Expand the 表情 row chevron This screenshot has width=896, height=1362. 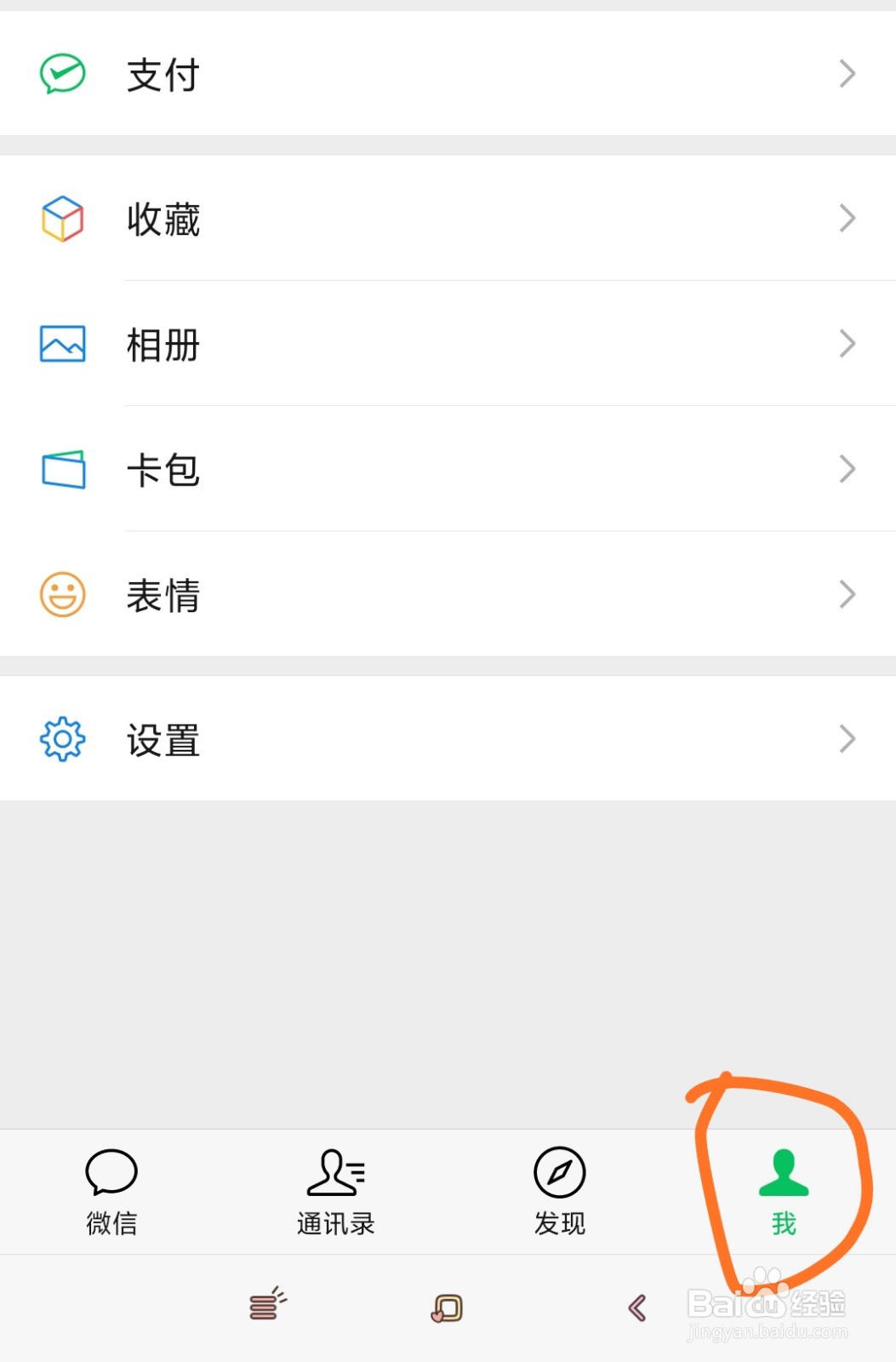[x=847, y=594]
